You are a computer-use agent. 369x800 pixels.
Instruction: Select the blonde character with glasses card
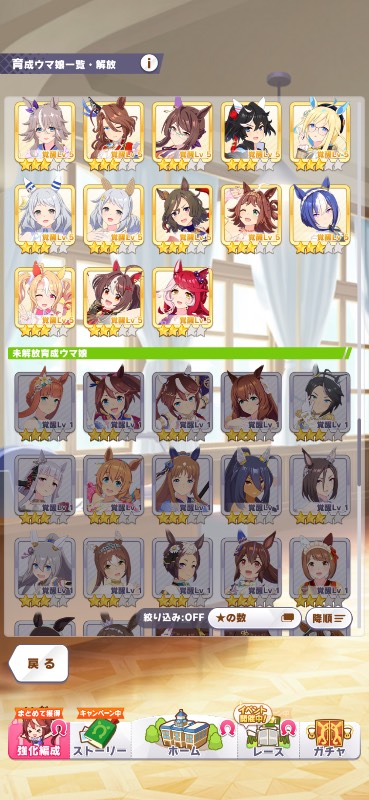(x=320, y=133)
